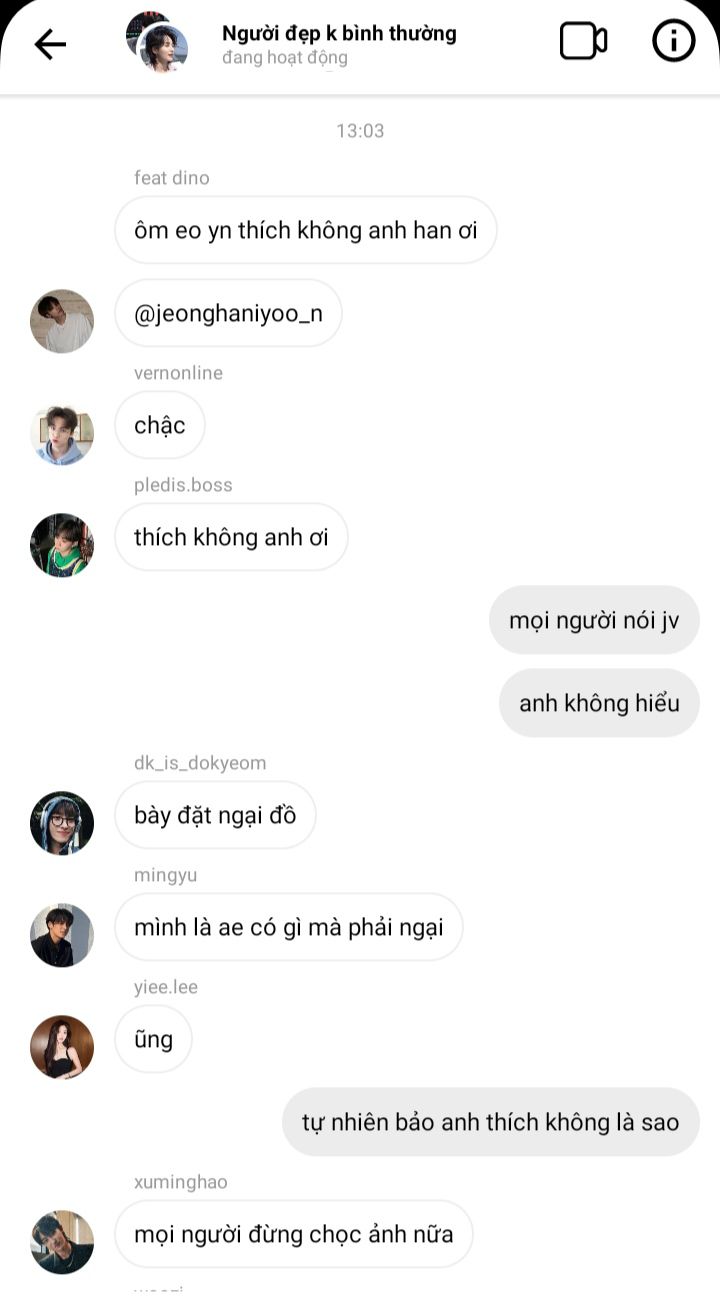View xuminghao's profile avatar

[62, 1242]
